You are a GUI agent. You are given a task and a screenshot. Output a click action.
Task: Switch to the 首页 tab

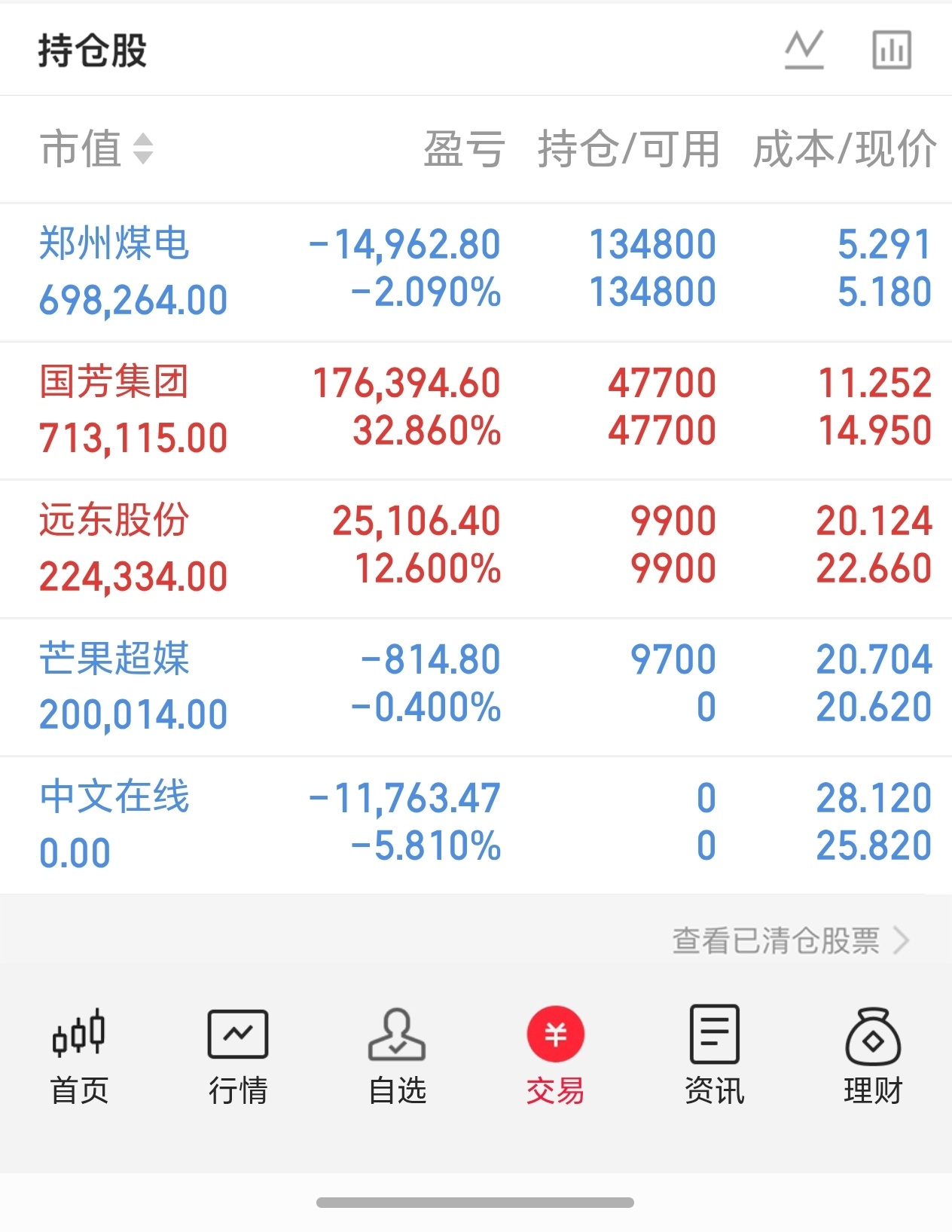[x=79, y=1056]
